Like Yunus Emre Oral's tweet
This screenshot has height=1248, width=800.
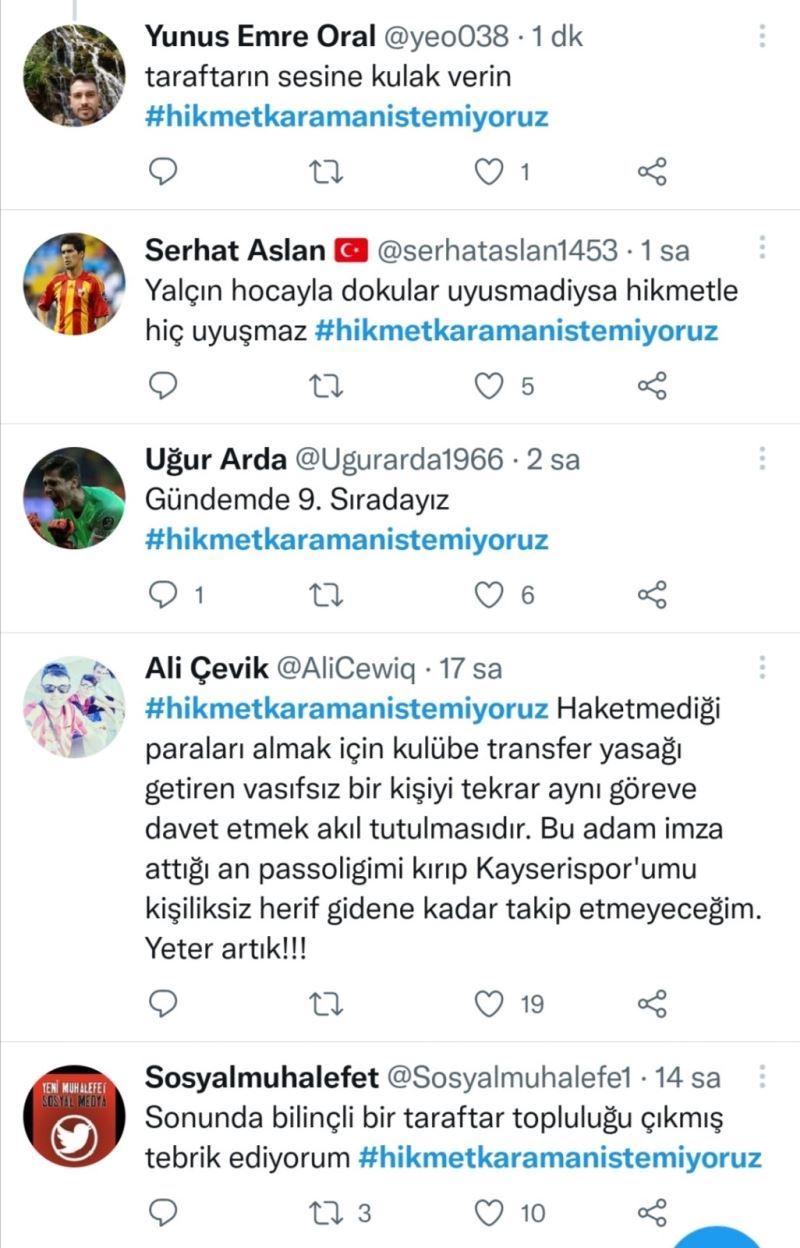(x=488, y=173)
